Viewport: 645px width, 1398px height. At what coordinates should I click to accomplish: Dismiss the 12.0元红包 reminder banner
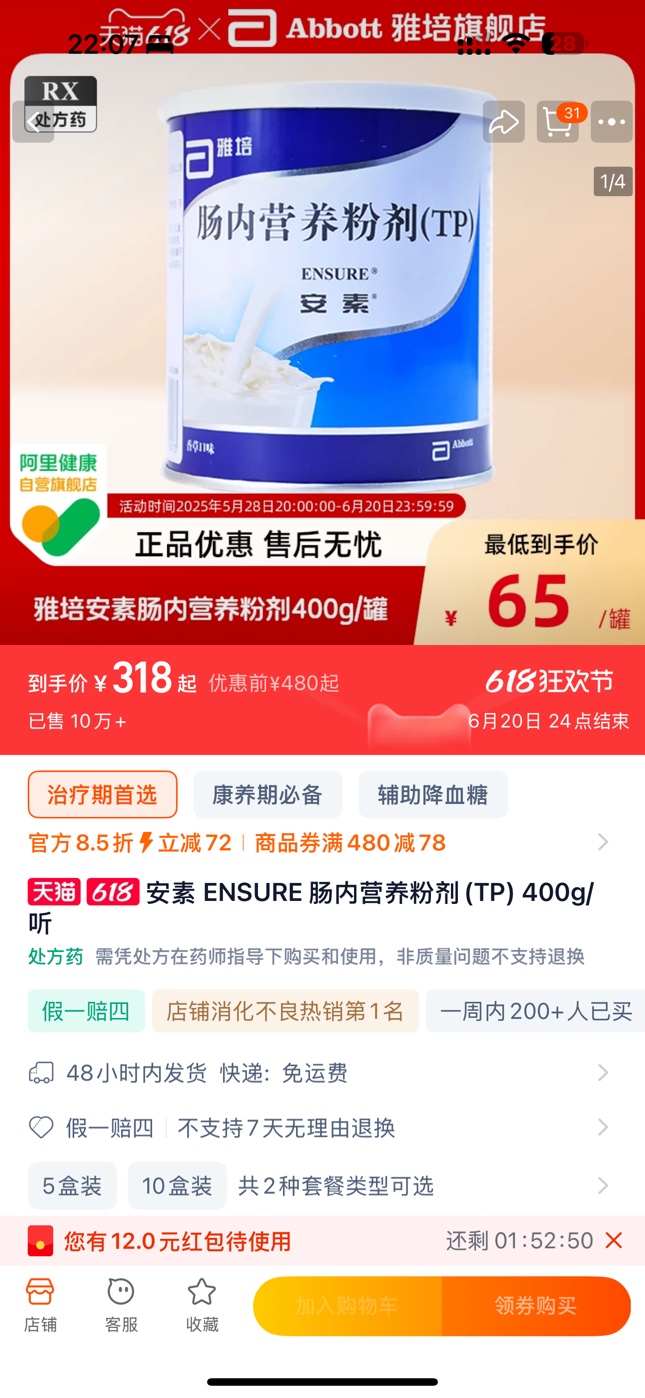pyautogui.click(x=614, y=1241)
